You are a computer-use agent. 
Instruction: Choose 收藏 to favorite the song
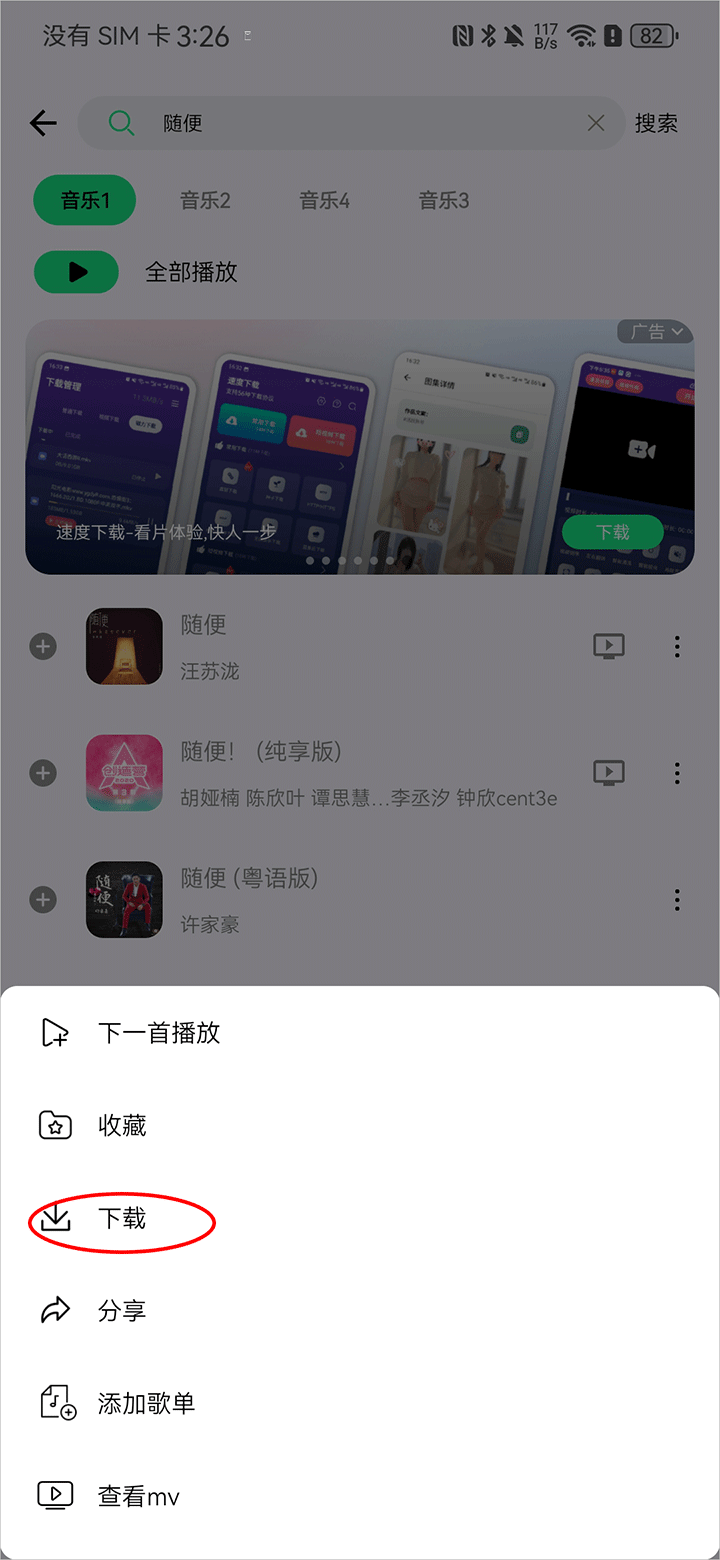121,1126
